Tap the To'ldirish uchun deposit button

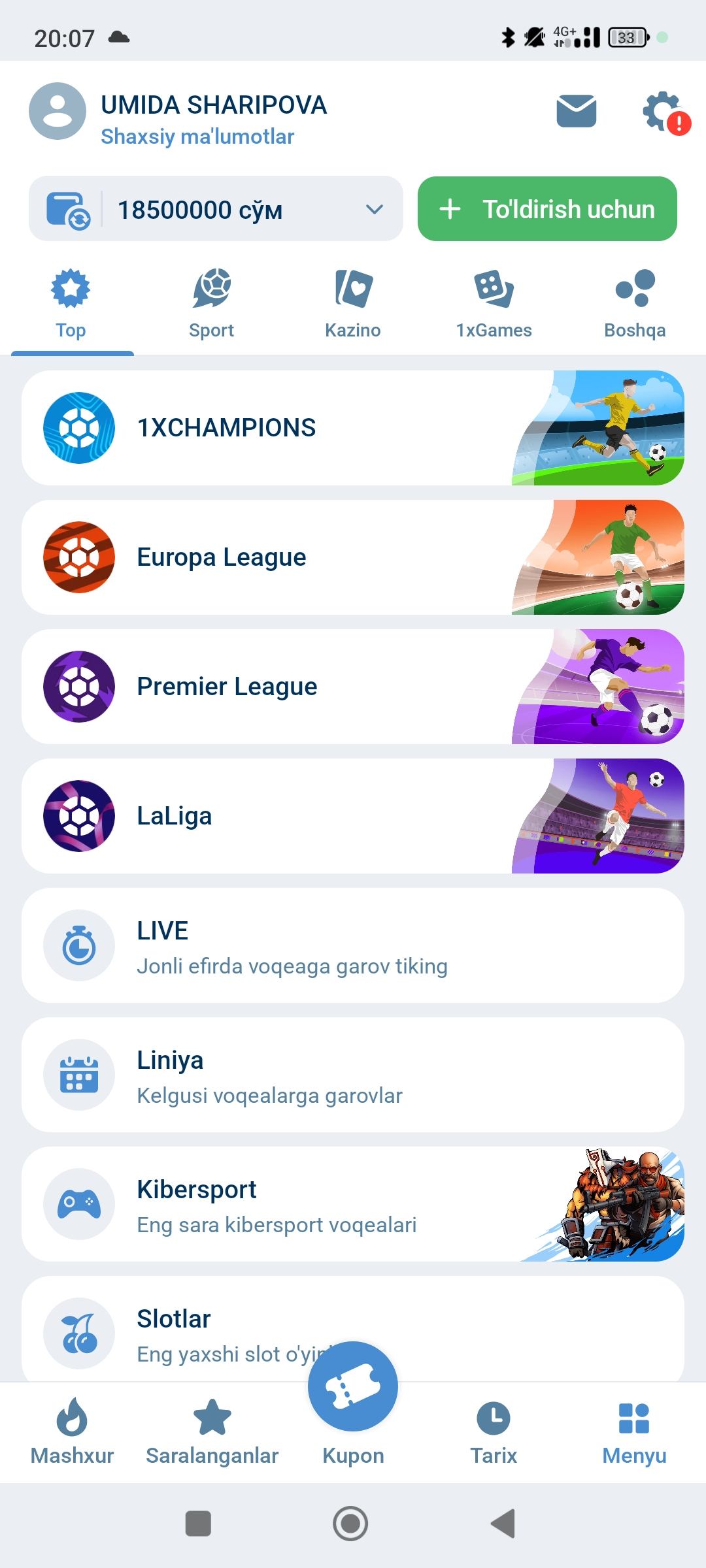pos(547,209)
